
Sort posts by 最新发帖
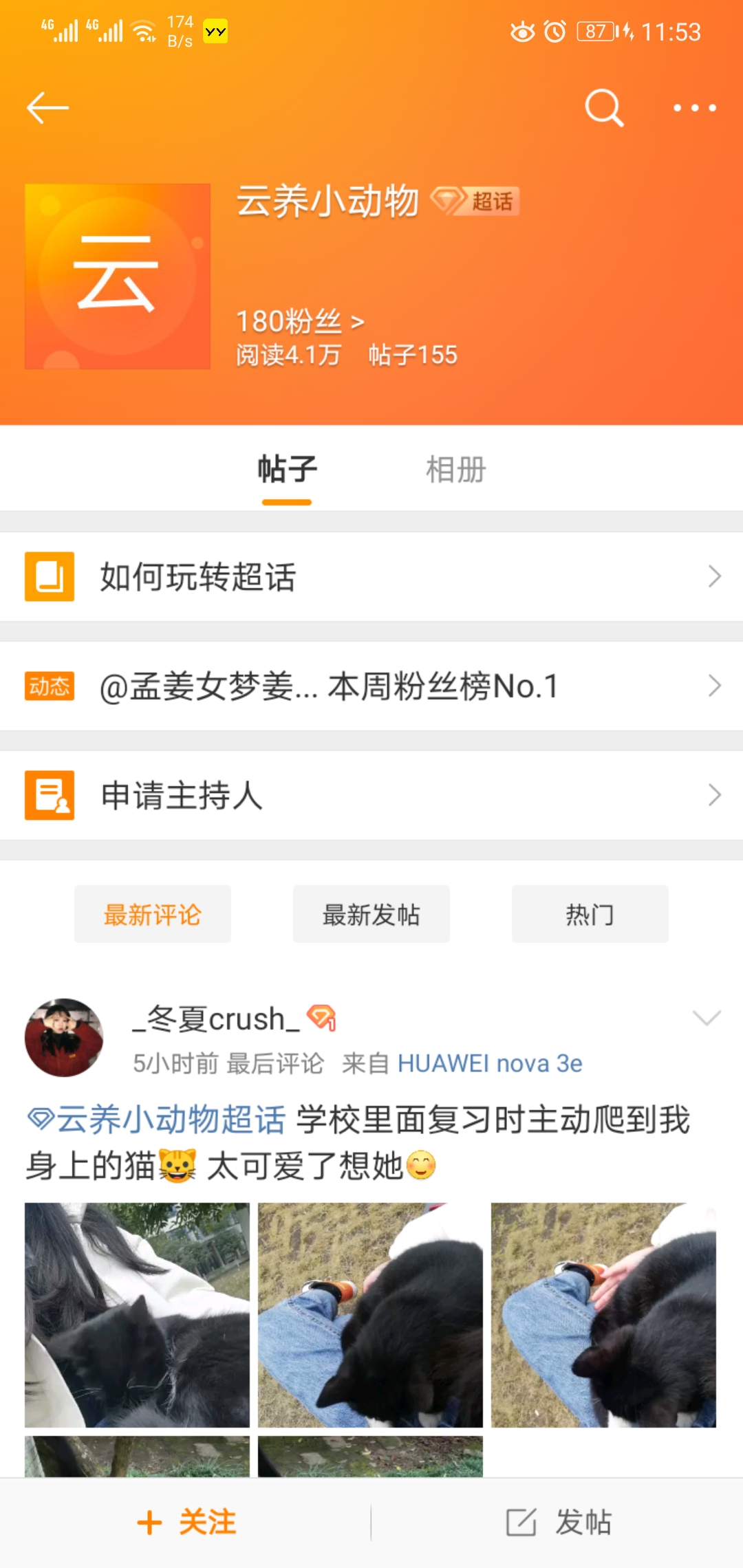[371, 915]
